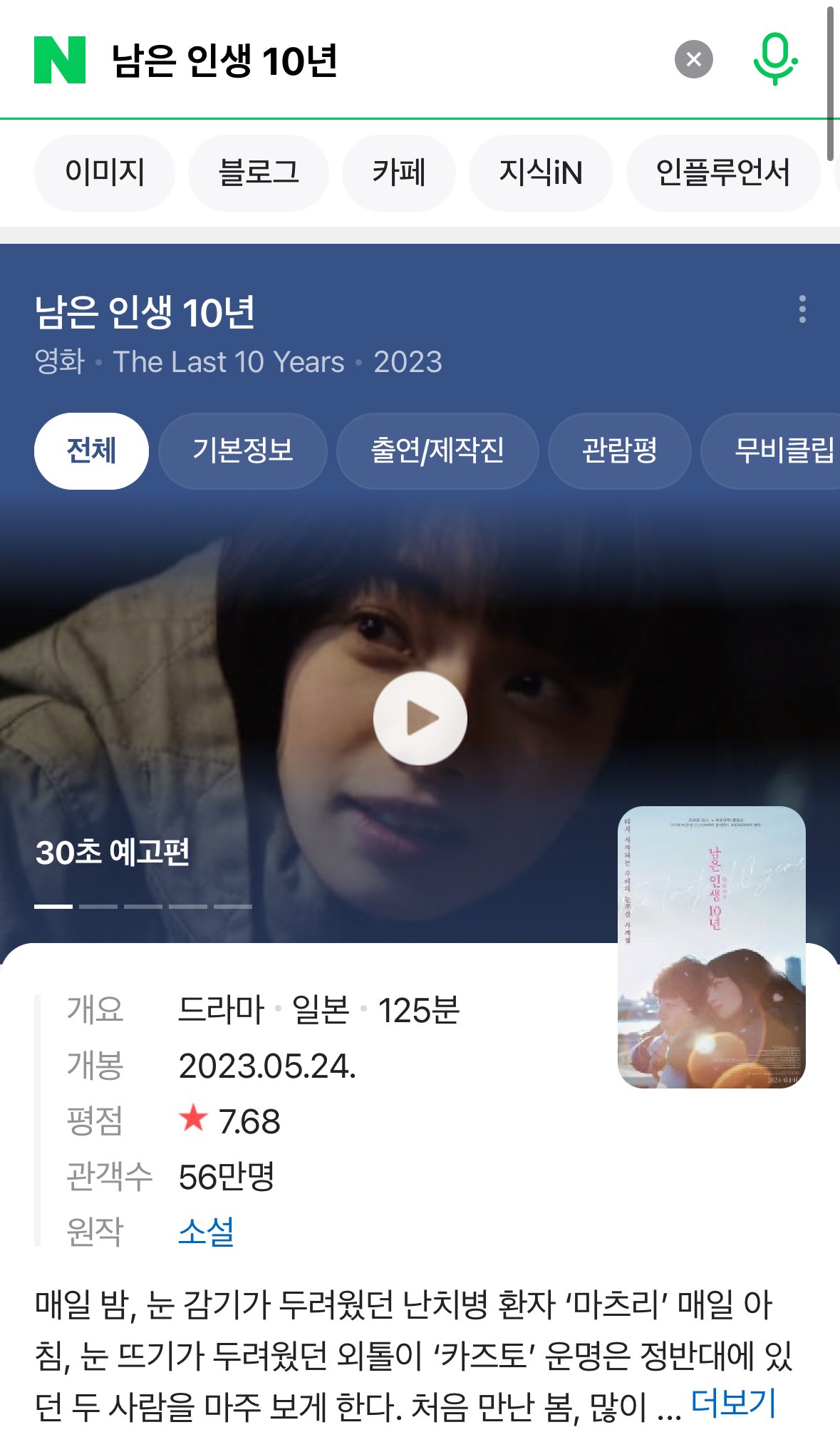This screenshot has height=1452, width=840.
Task: Open the movie card overflow menu
Action: [802, 309]
